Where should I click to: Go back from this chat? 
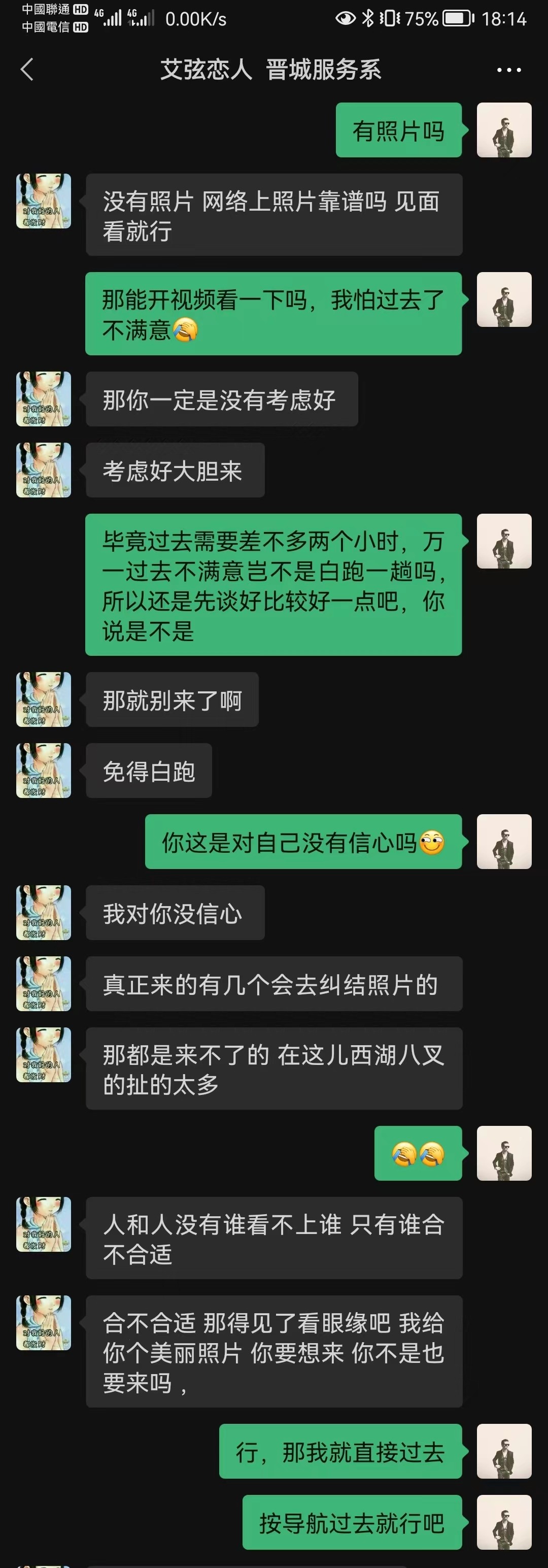(27, 70)
